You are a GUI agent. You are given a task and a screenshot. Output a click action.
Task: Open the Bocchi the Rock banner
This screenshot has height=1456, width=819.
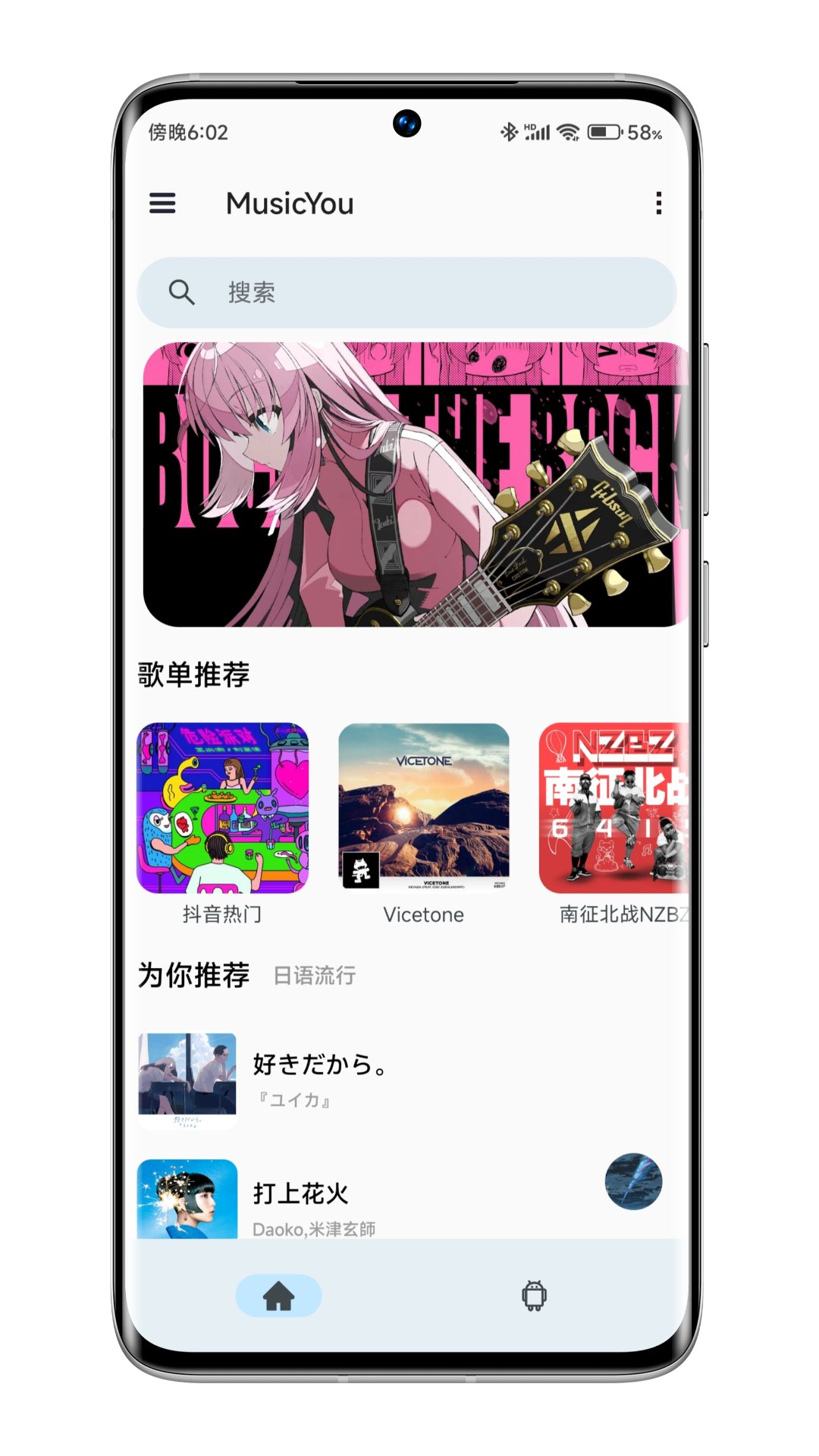click(414, 484)
